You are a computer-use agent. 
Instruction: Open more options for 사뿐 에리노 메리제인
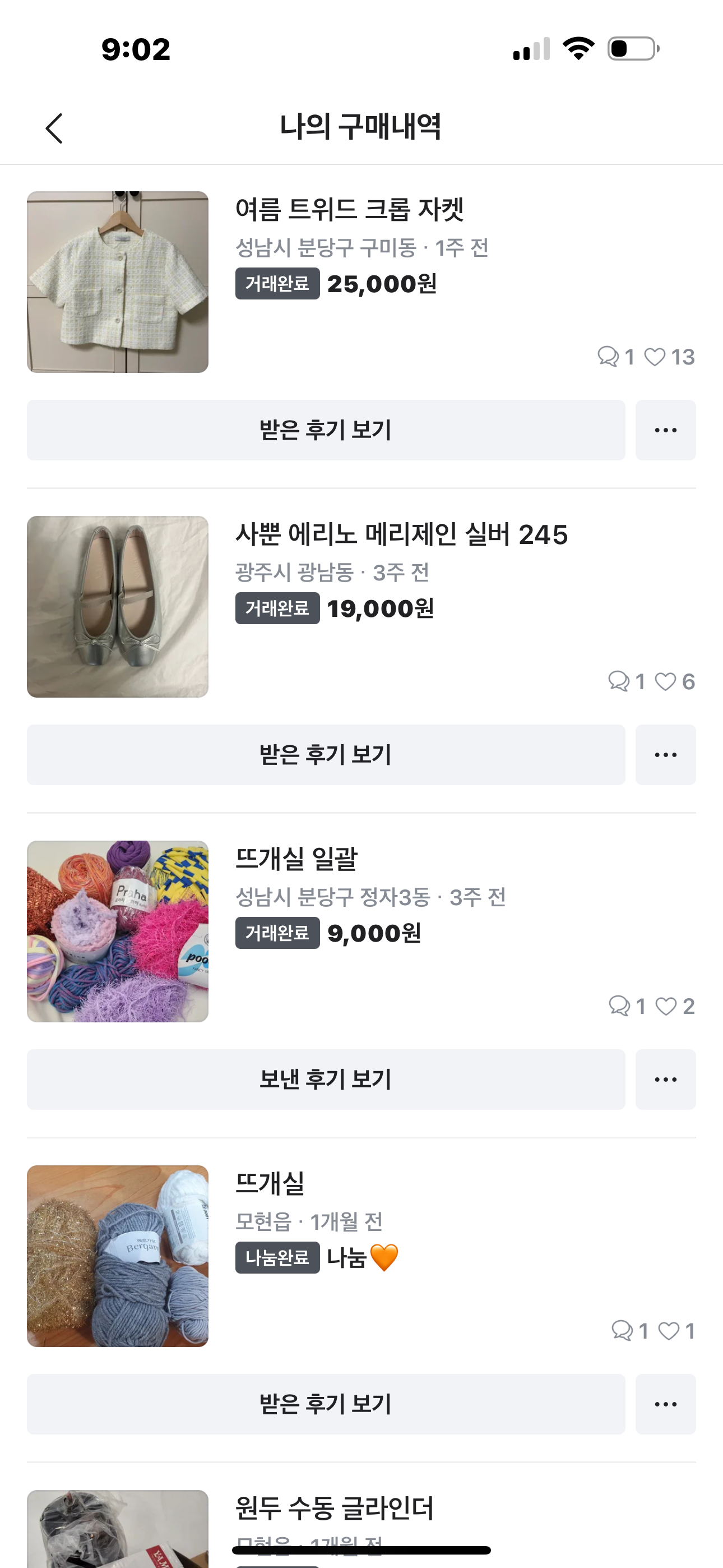pyautogui.click(x=665, y=754)
